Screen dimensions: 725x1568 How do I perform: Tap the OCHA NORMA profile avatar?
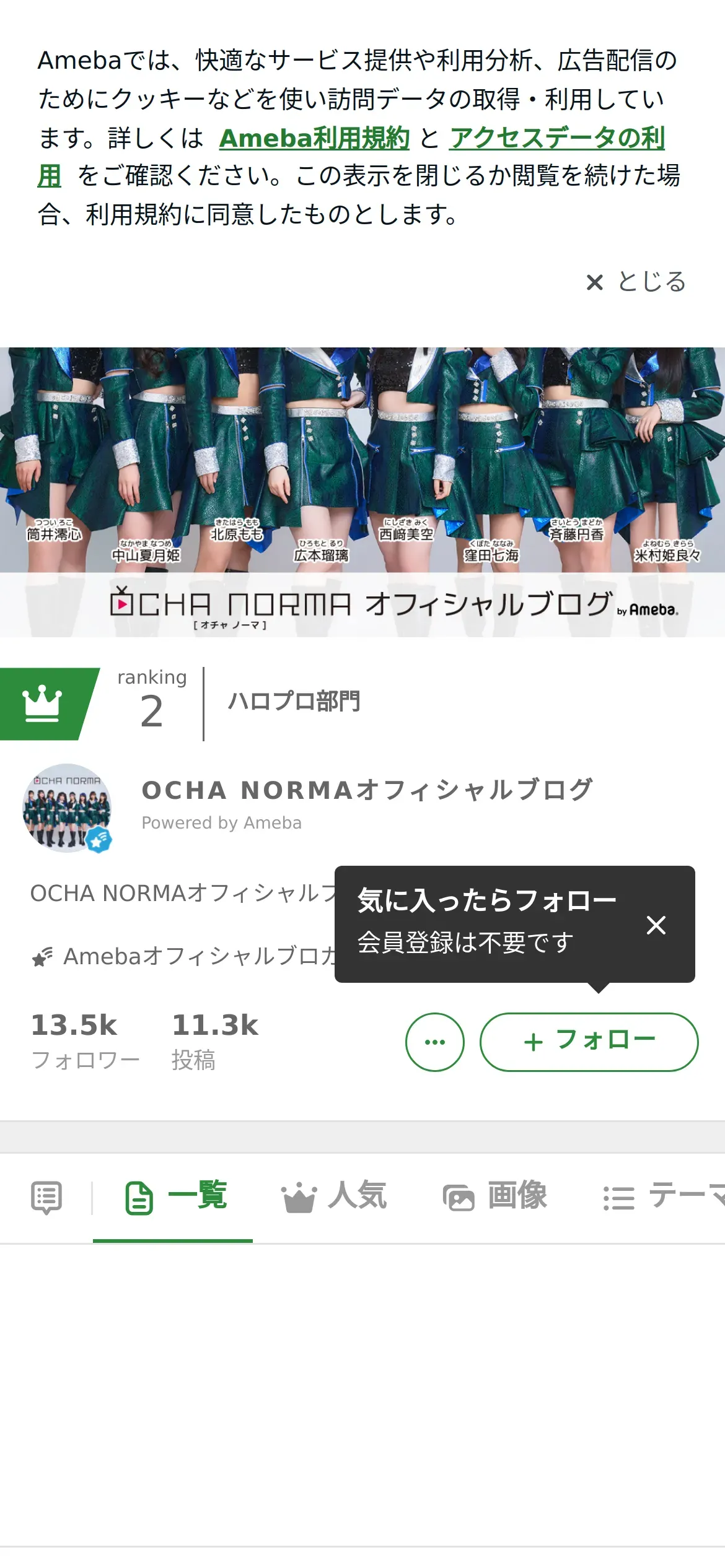click(x=67, y=808)
